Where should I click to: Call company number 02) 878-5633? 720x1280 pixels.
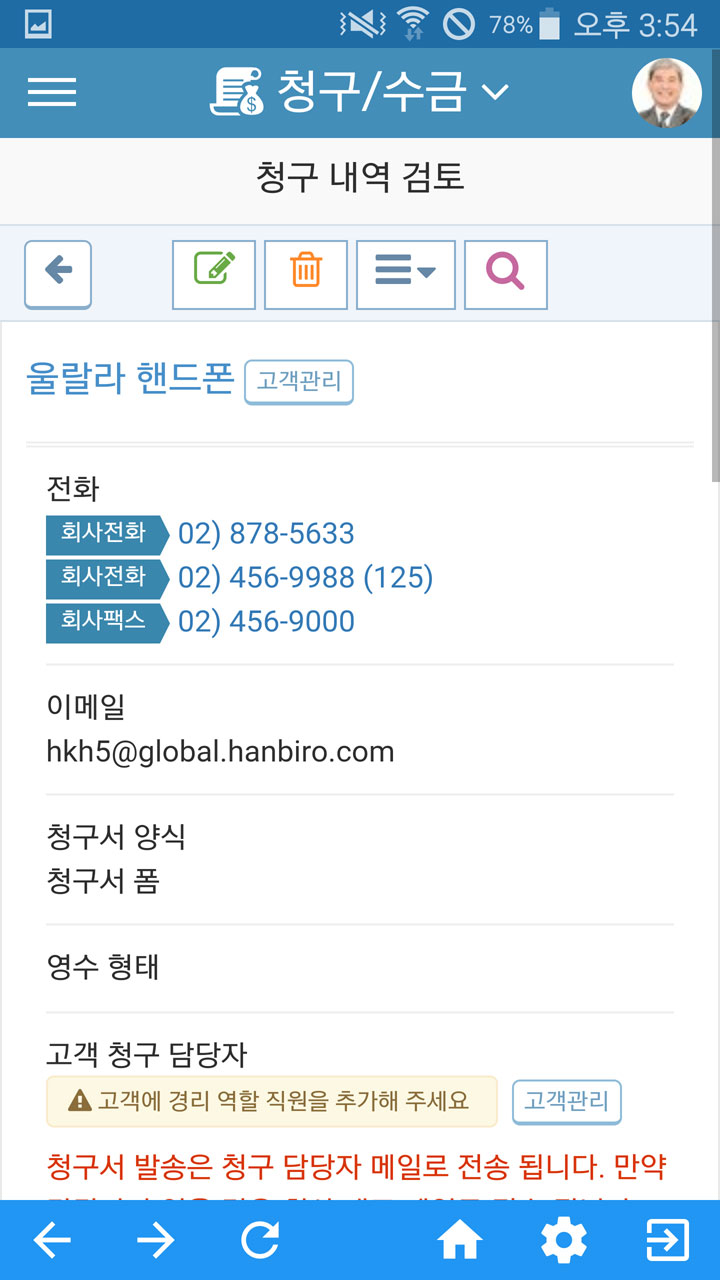[266, 534]
